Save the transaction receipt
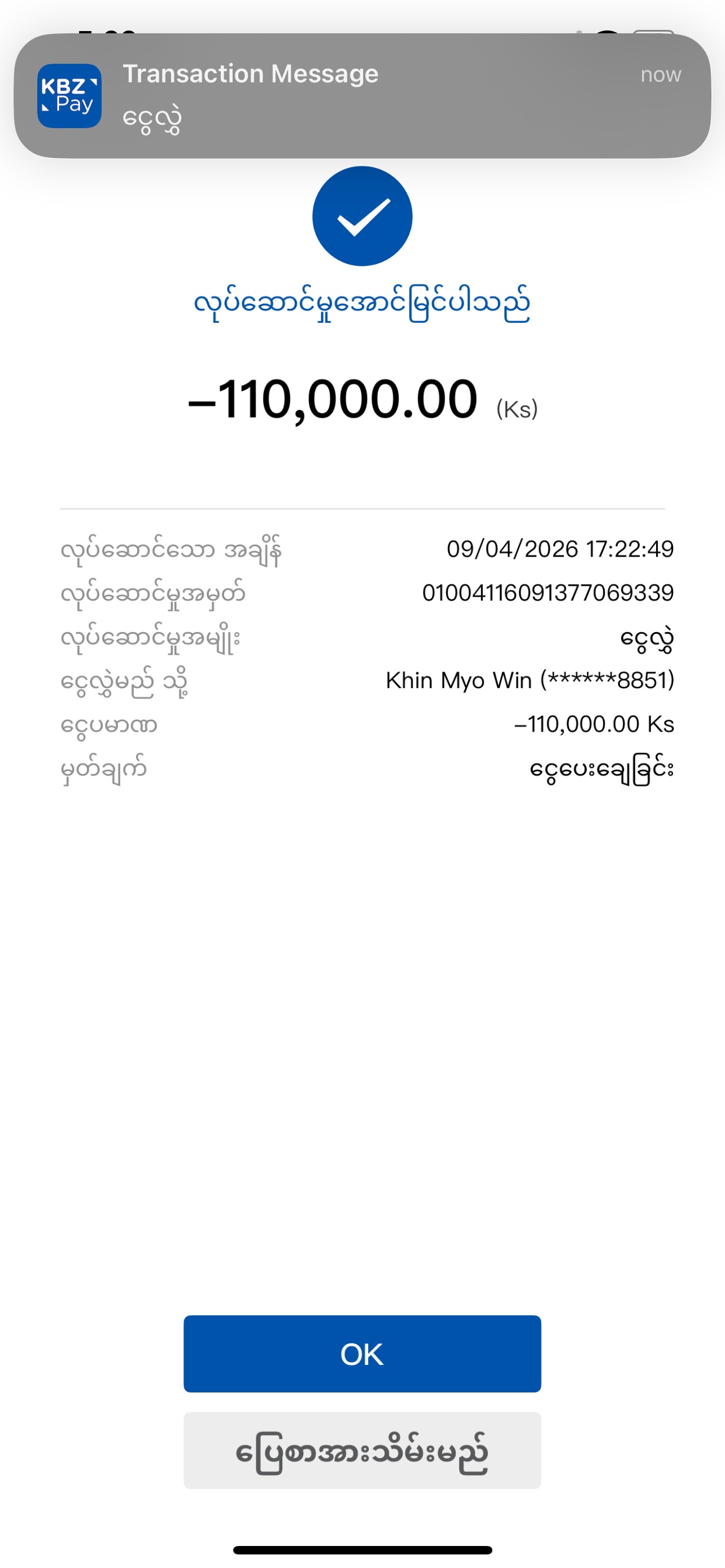Image resolution: width=725 pixels, height=1568 pixels. point(362,1451)
